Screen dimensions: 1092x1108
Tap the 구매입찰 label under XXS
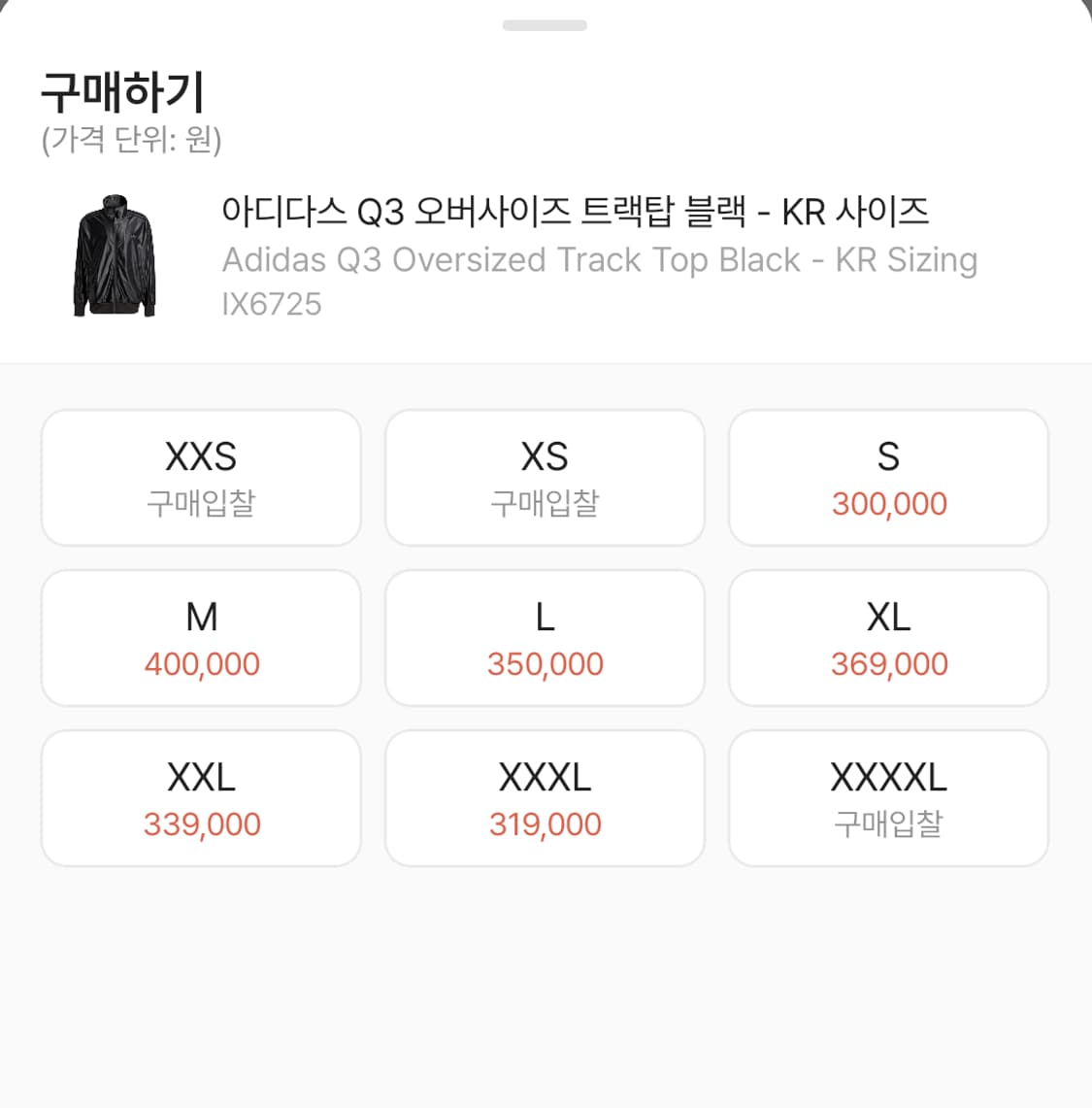click(201, 503)
